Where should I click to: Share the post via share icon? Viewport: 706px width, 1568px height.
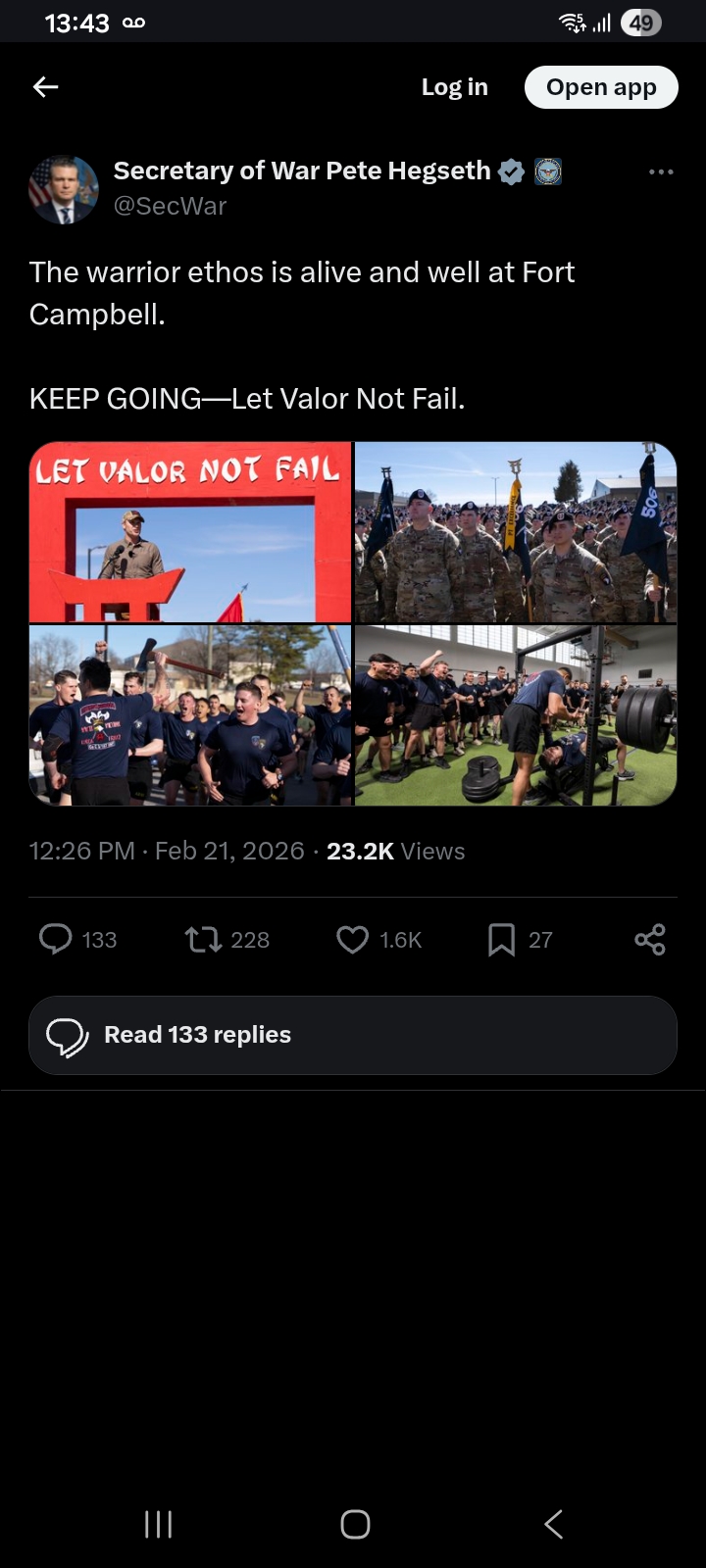[x=649, y=939]
